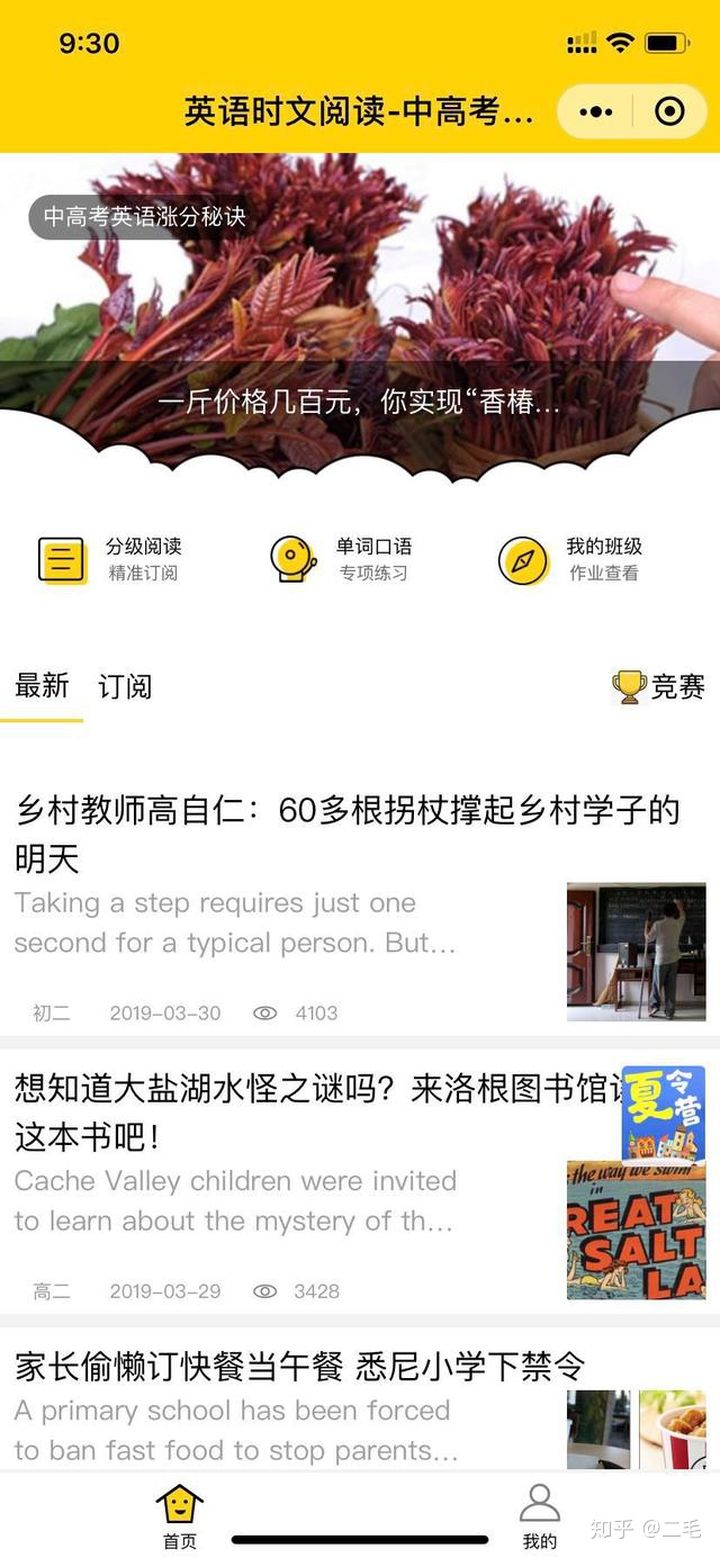
Task: Open article on 悉尼小学 fast food ban
Action: 300,1366
